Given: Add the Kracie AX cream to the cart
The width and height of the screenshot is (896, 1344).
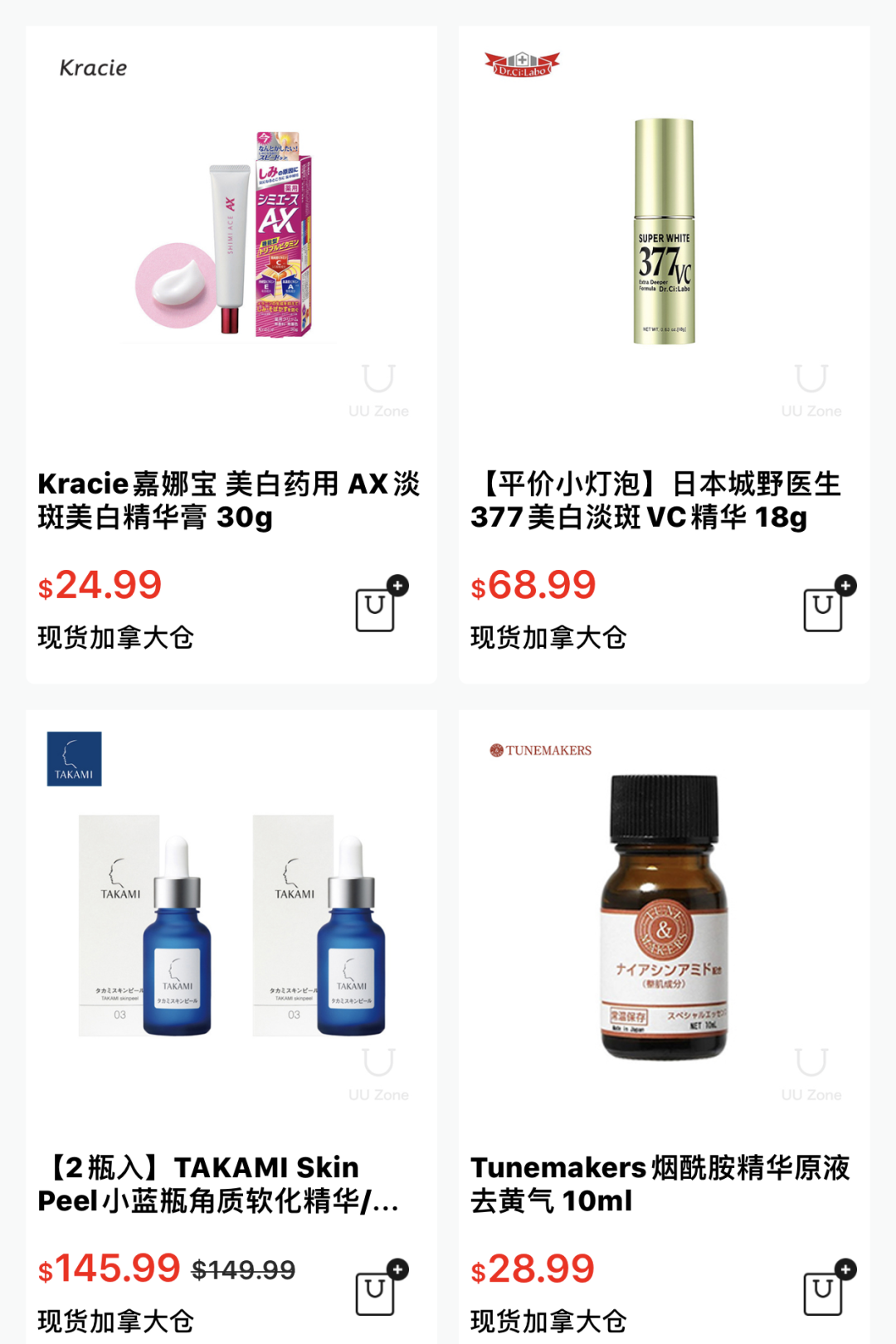Looking at the screenshot, I should click(x=378, y=607).
